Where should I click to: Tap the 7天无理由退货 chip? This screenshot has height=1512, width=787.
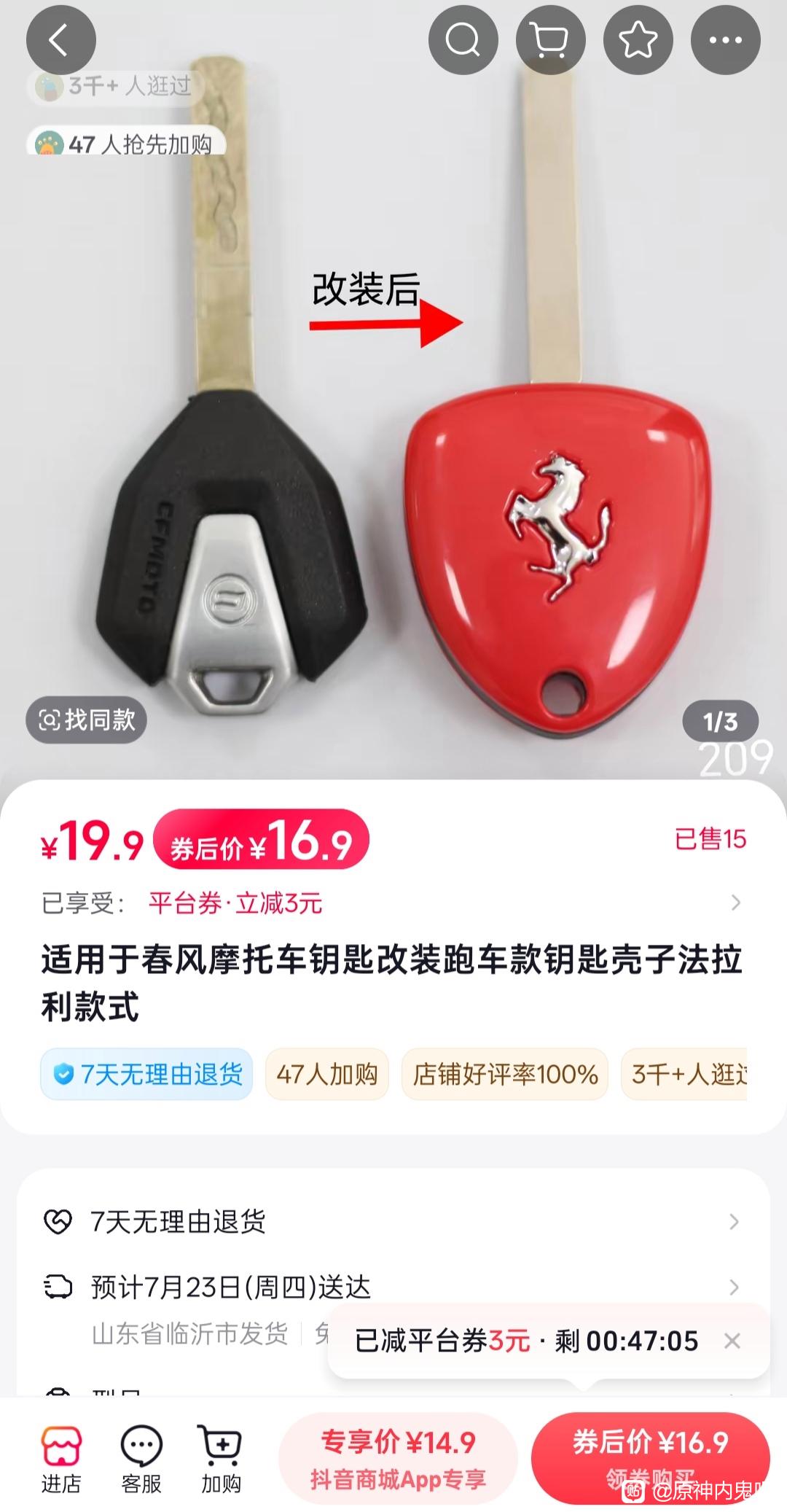[x=146, y=1074]
